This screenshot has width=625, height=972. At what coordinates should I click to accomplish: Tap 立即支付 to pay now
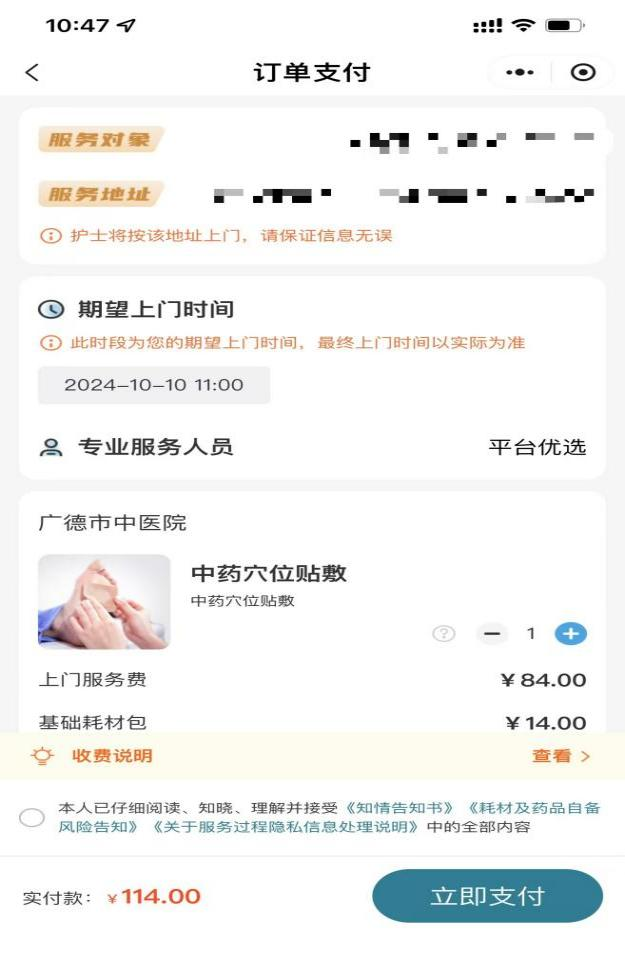pyautogui.click(x=487, y=896)
